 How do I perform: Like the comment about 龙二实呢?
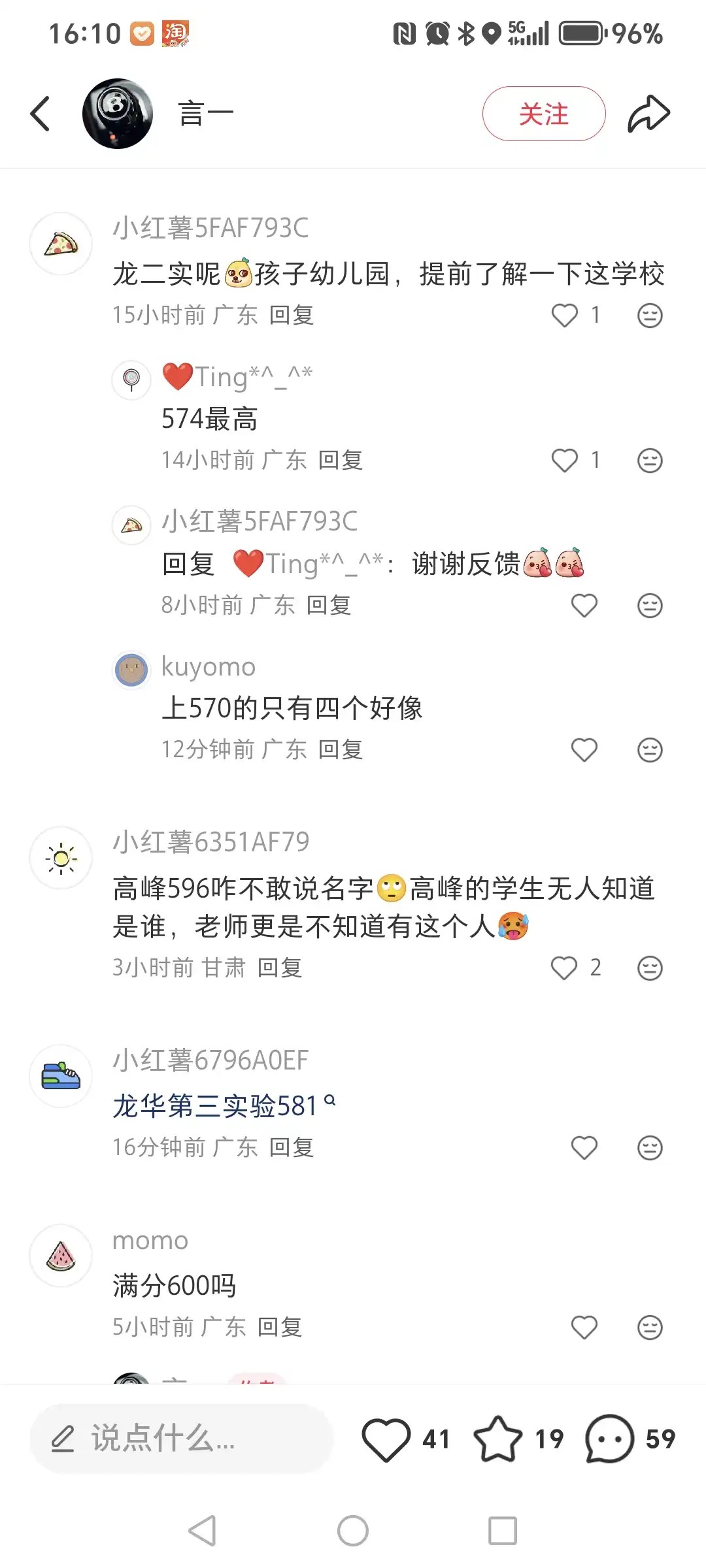(x=565, y=316)
